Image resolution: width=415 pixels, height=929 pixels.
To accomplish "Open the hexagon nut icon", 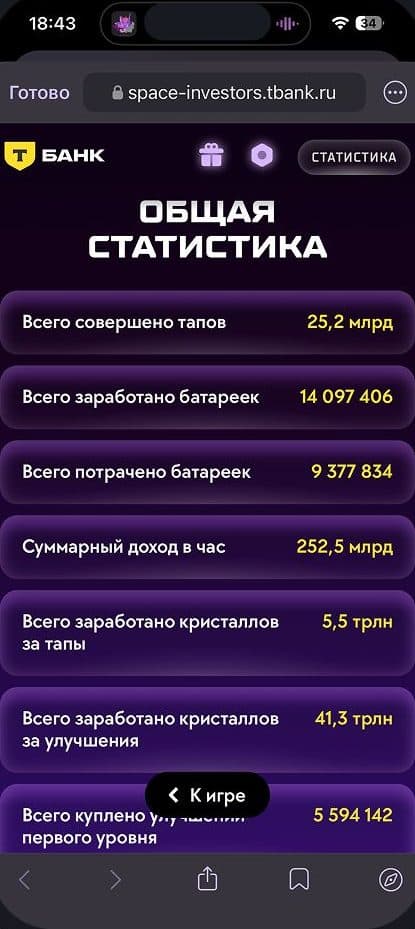I will coord(261,156).
